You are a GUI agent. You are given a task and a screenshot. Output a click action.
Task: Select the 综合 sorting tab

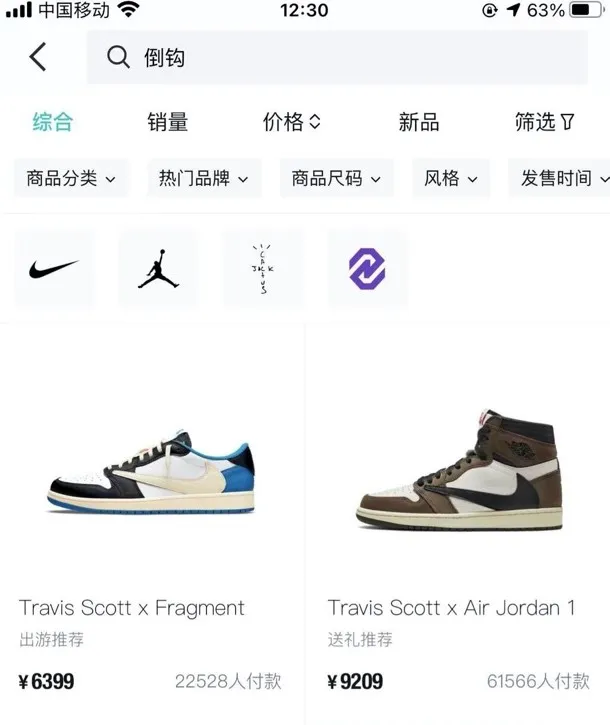(x=52, y=122)
